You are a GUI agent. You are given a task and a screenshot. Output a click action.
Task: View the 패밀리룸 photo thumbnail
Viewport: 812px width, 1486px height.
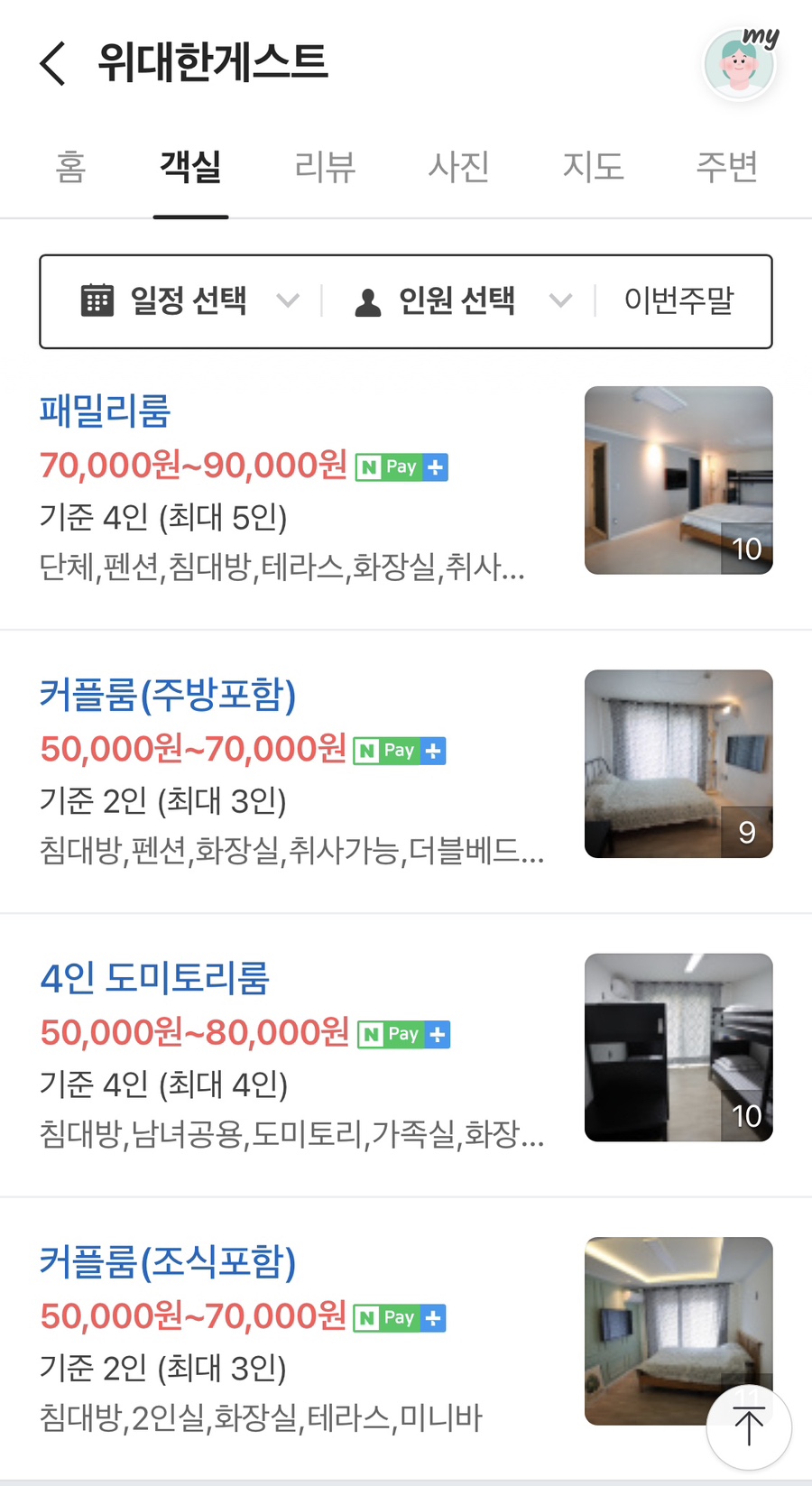point(678,480)
